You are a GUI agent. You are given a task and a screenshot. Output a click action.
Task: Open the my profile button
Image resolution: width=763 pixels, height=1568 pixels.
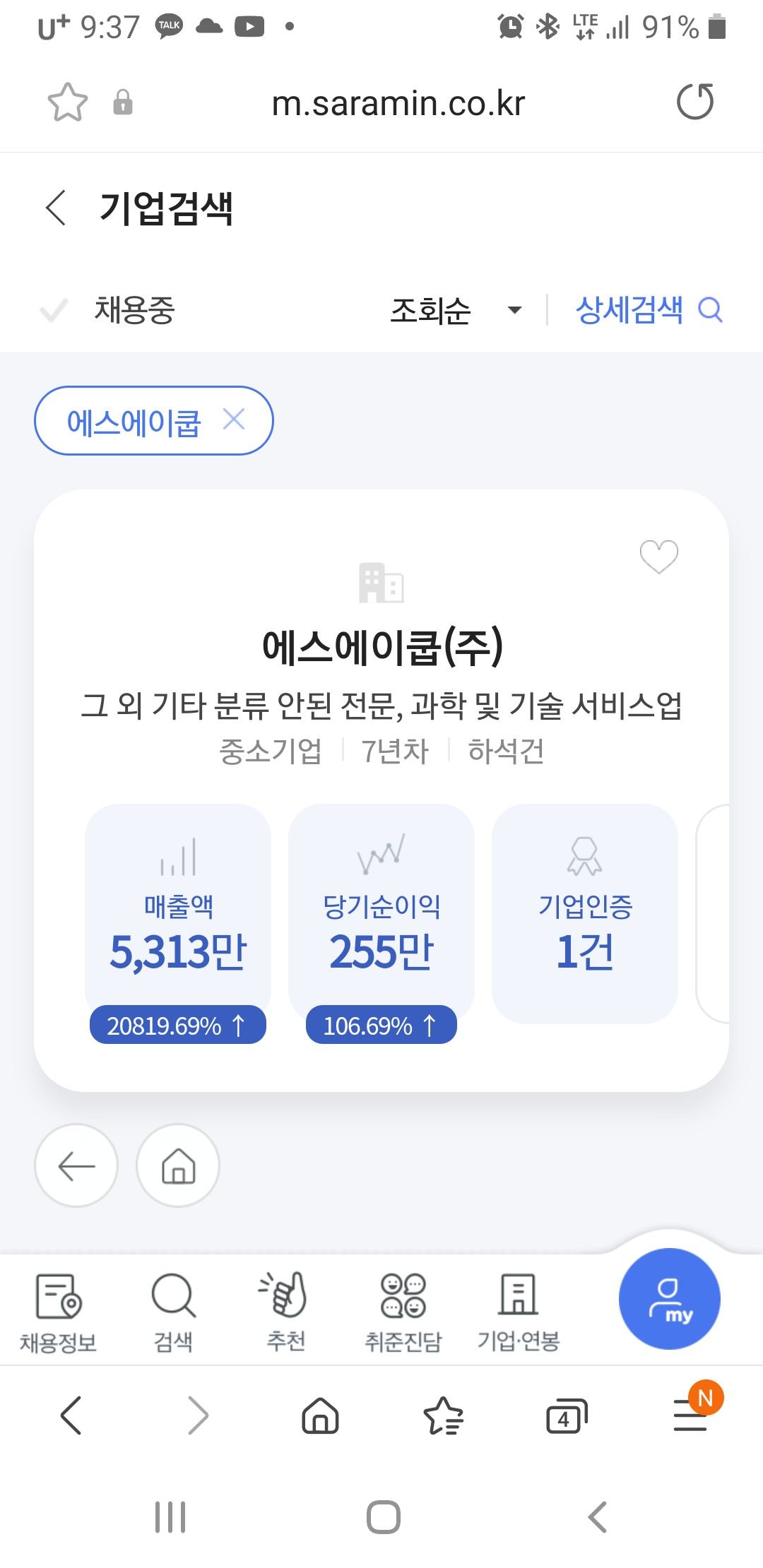point(669,1298)
